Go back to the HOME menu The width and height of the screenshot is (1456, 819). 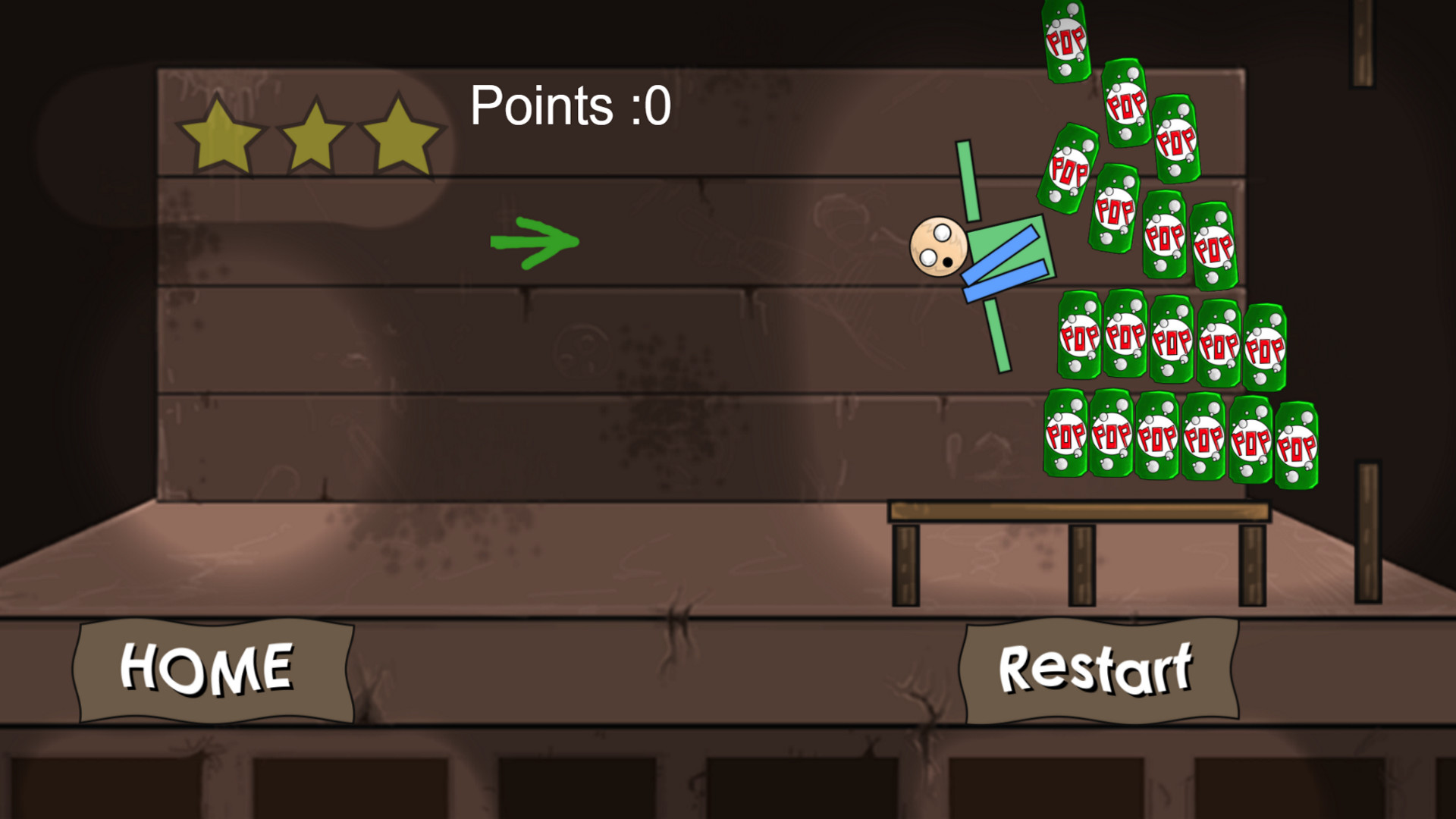pos(214,670)
